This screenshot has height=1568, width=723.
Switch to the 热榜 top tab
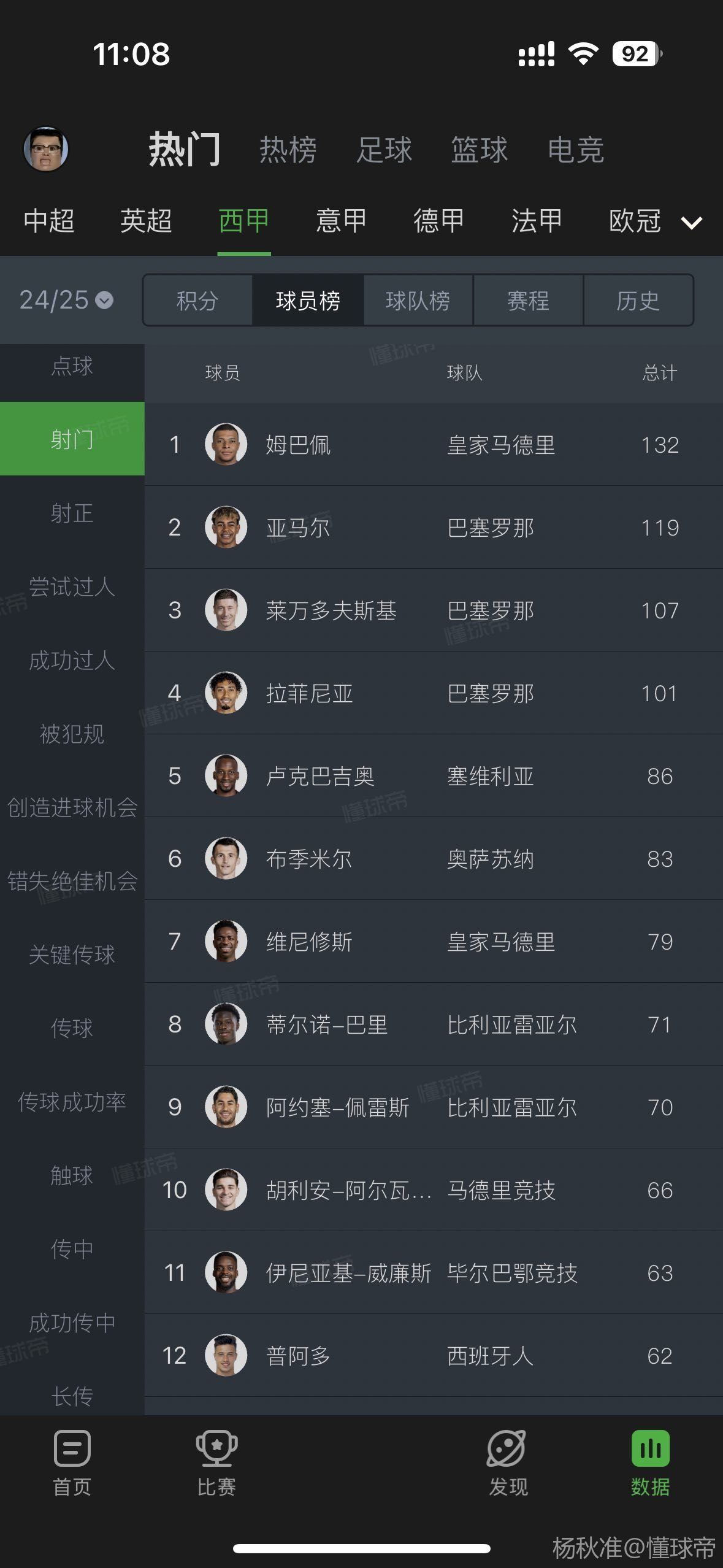tap(288, 150)
